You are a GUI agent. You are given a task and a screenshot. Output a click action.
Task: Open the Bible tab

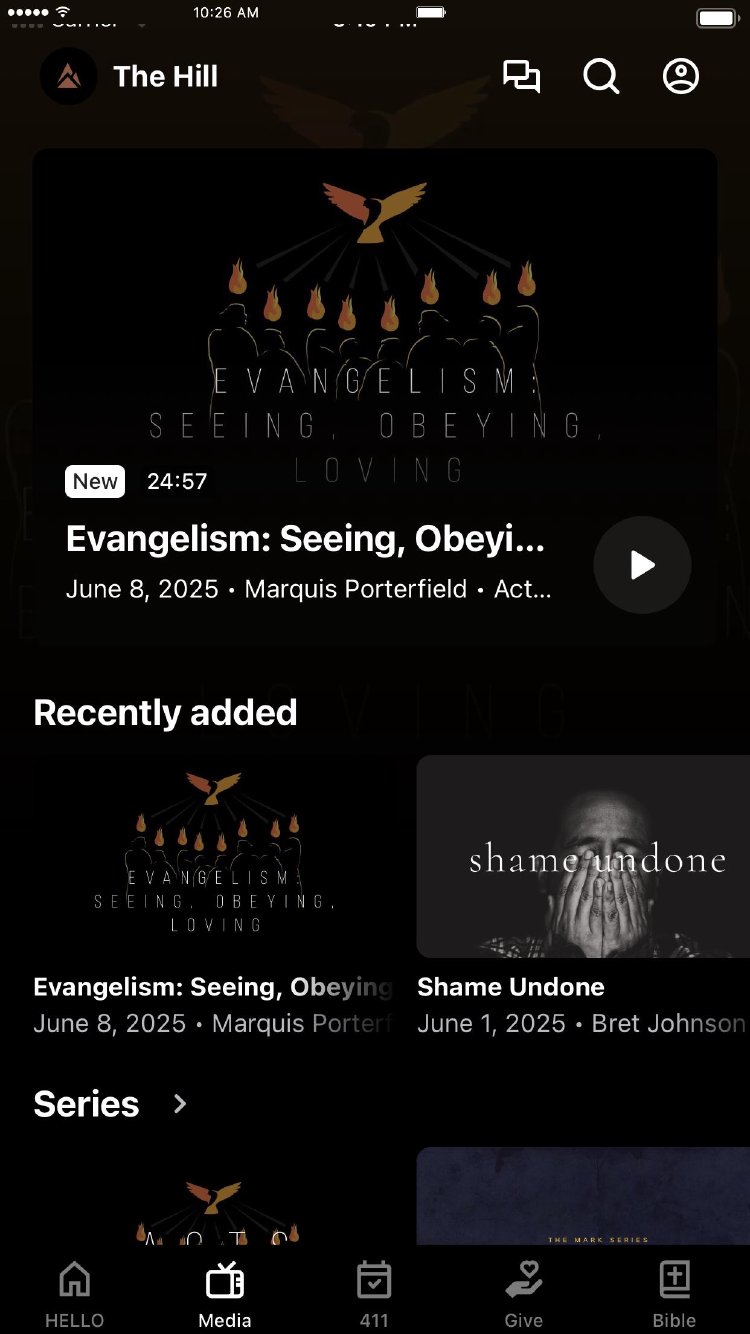tap(674, 1294)
